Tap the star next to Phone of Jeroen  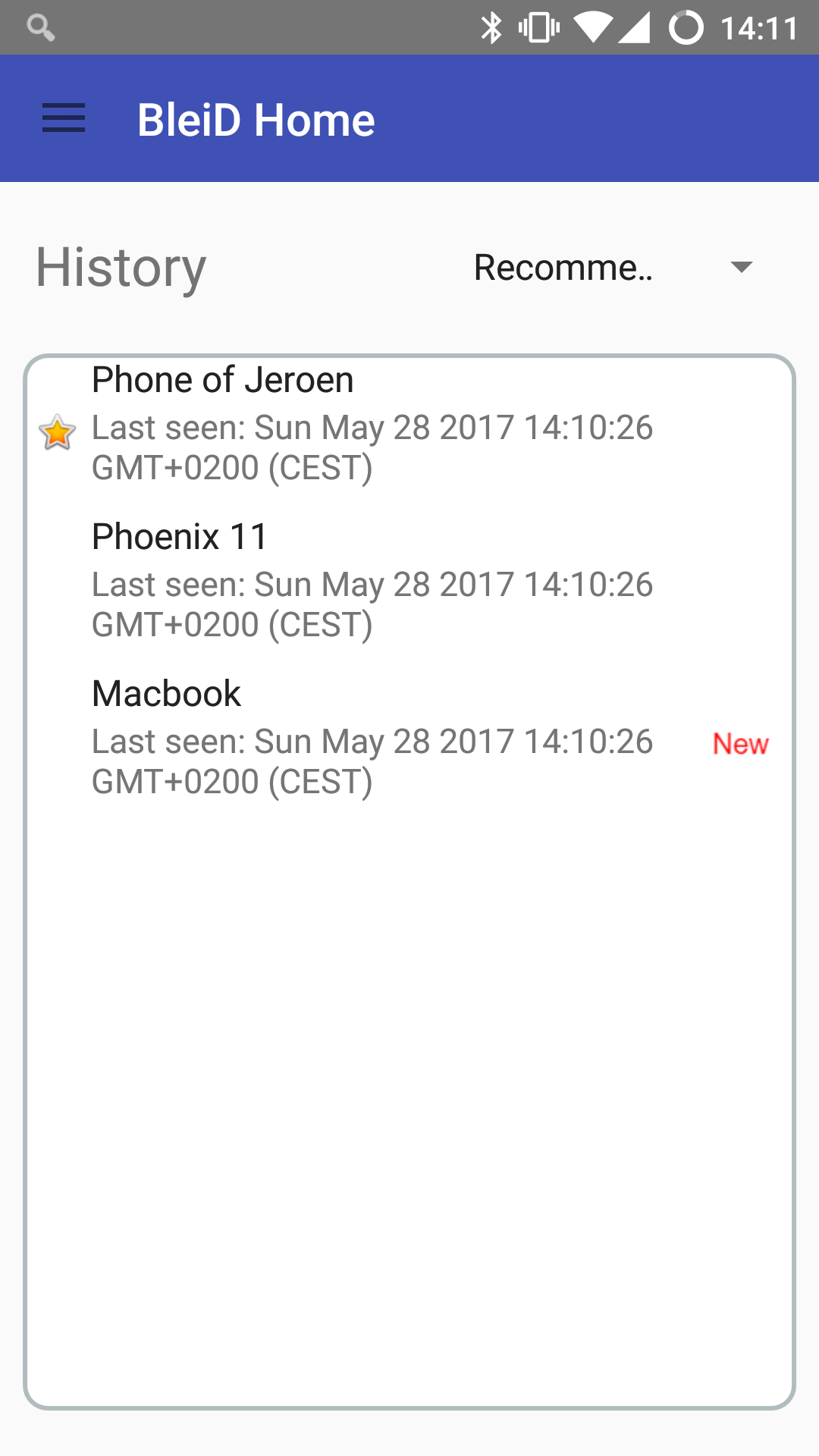click(x=57, y=433)
